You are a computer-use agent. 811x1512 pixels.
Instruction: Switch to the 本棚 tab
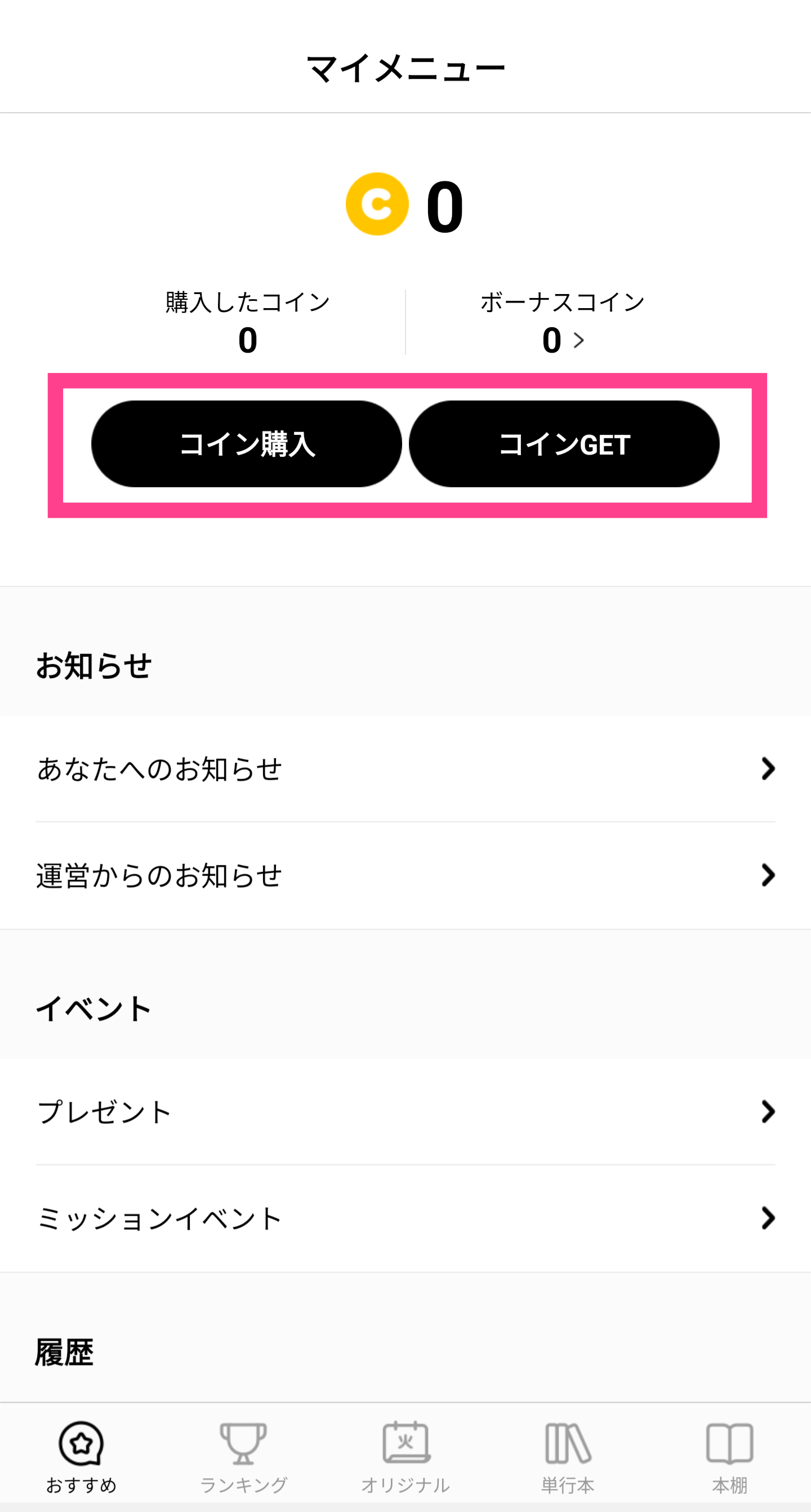tap(729, 1457)
